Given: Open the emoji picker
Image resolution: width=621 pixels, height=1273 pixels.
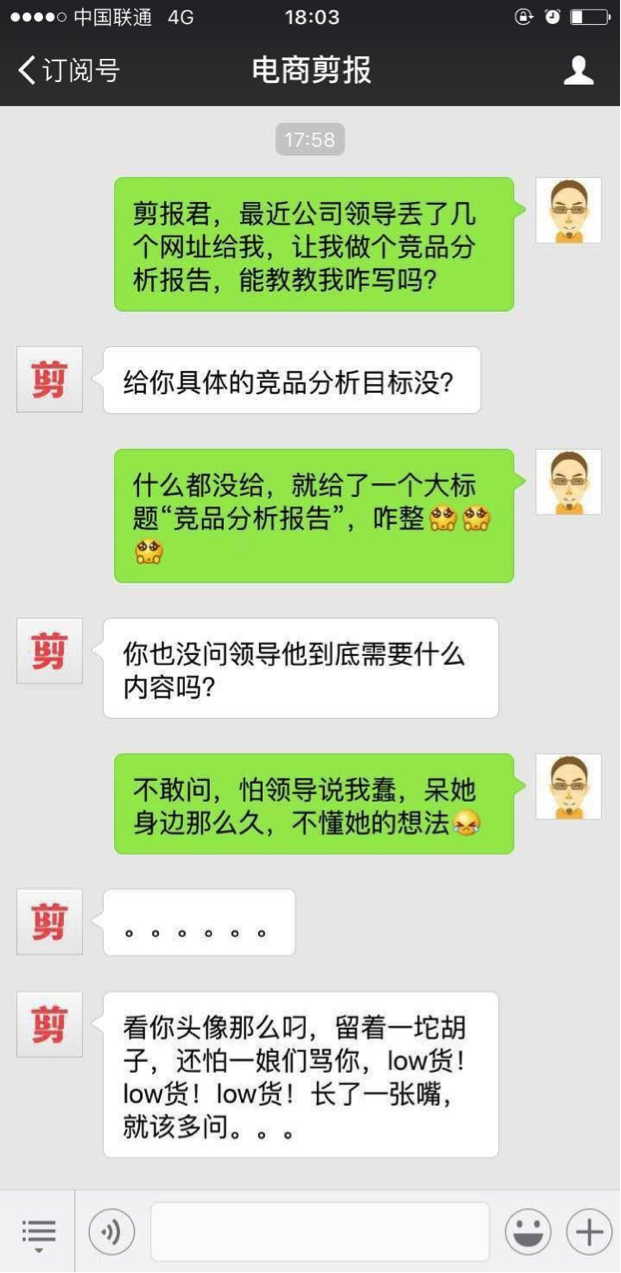Looking at the screenshot, I should coord(528,1232).
